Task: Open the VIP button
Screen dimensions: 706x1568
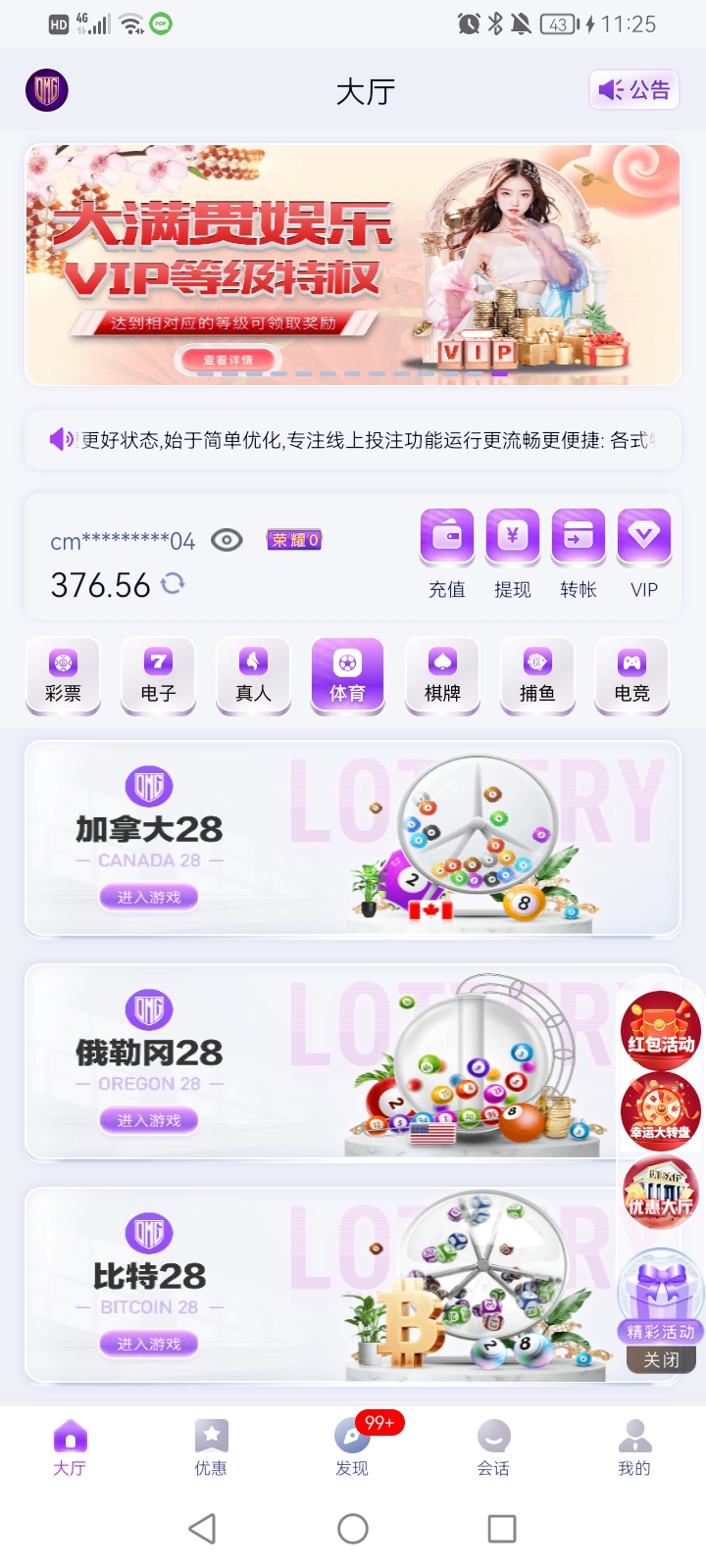Action: pos(644,552)
